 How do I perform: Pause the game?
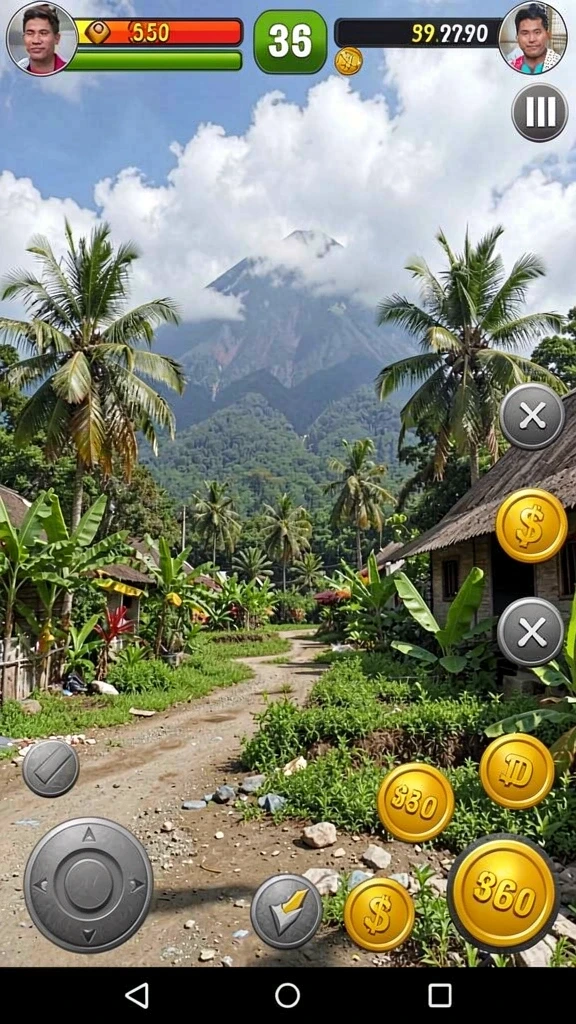pyautogui.click(x=539, y=112)
